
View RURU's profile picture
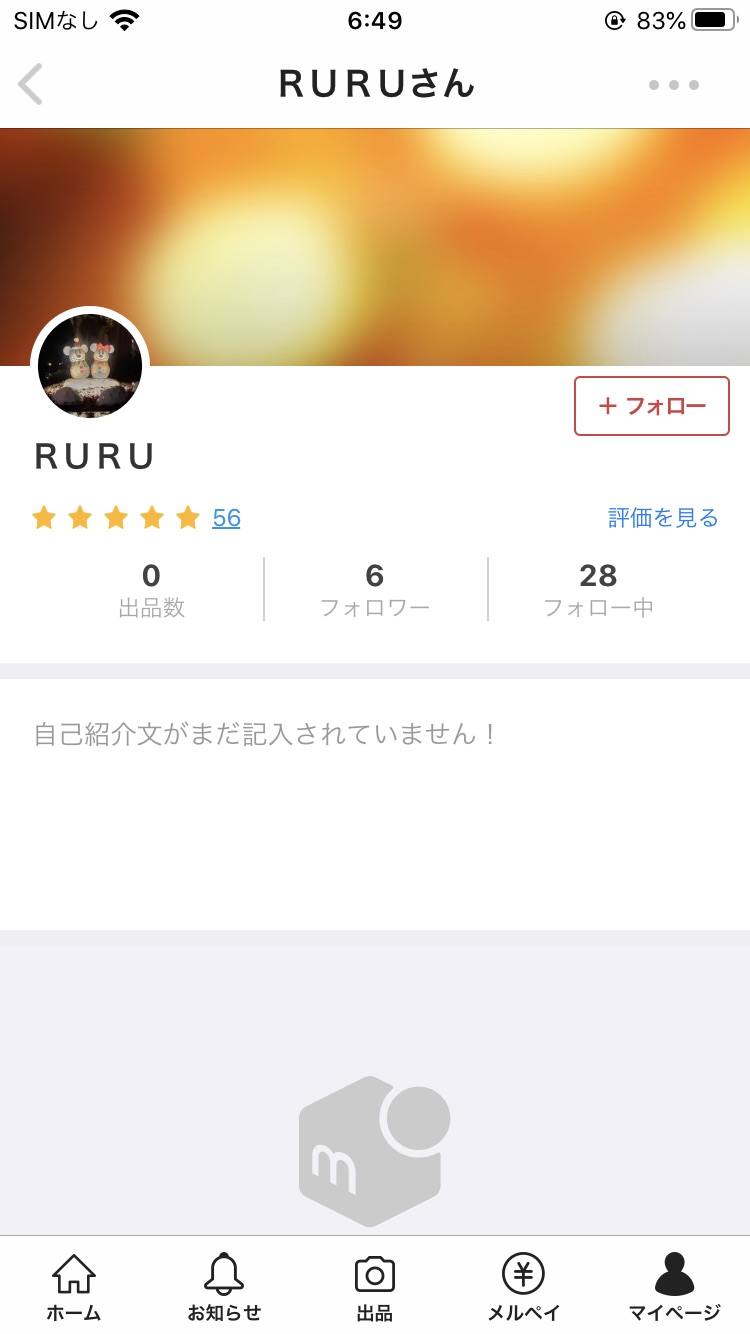[x=90, y=366]
